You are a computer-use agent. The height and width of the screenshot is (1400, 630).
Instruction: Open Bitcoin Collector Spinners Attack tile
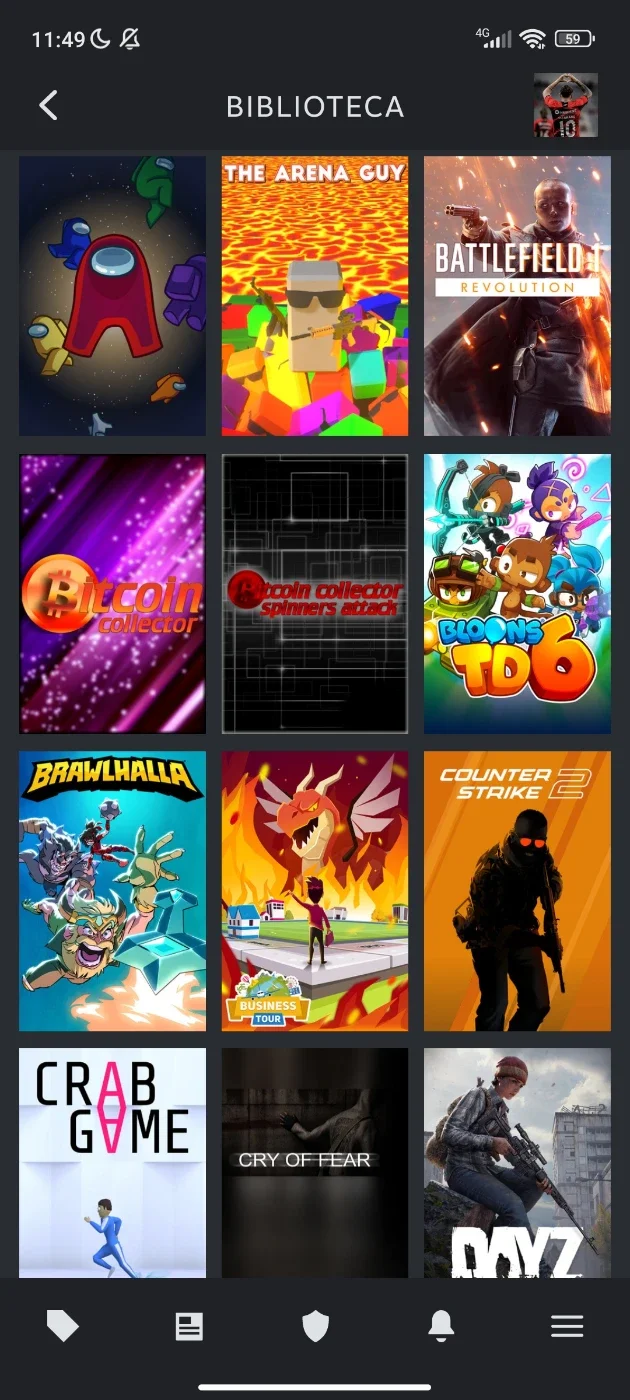tap(315, 594)
